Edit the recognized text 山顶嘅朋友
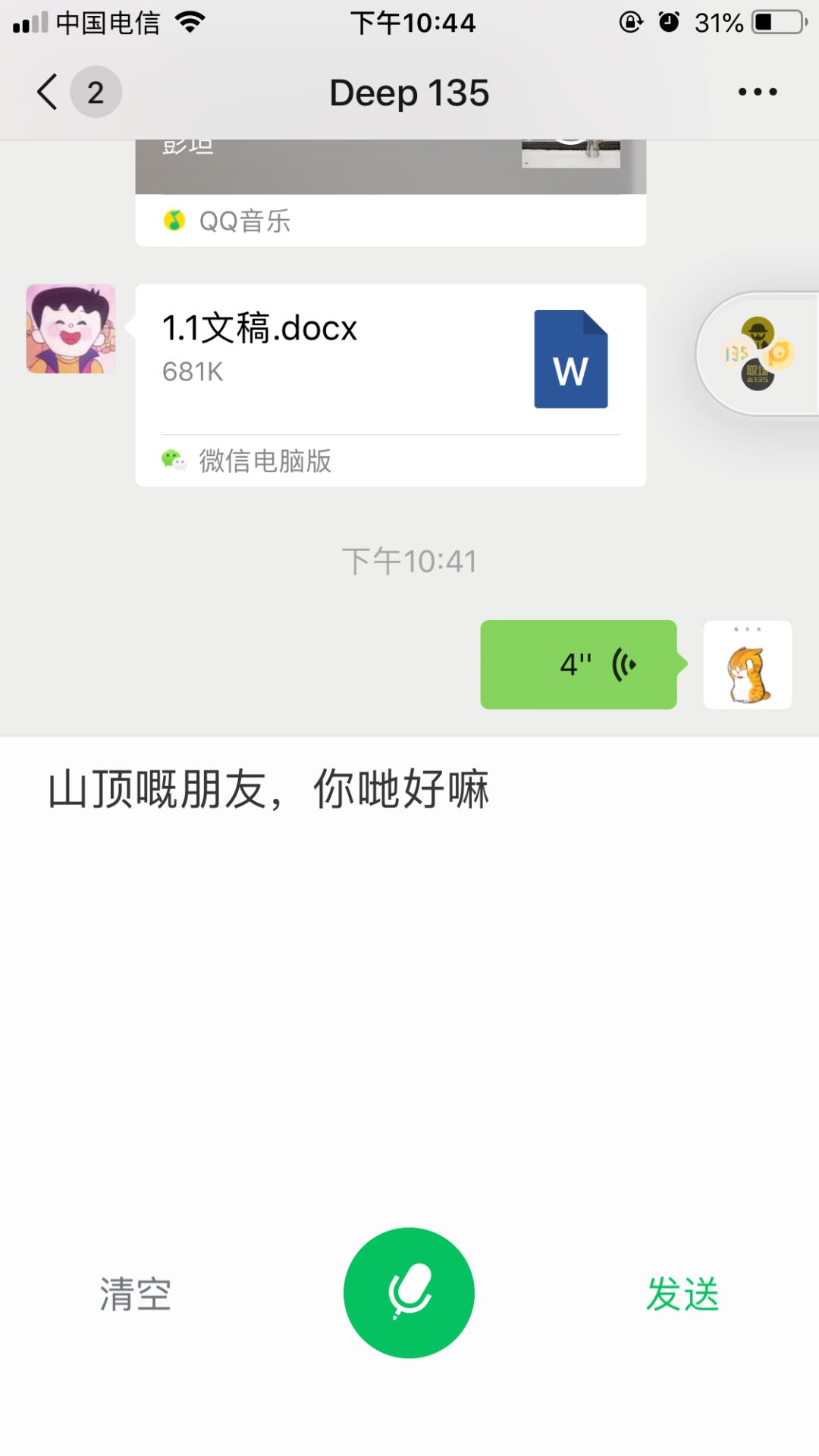 tap(268, 789)
